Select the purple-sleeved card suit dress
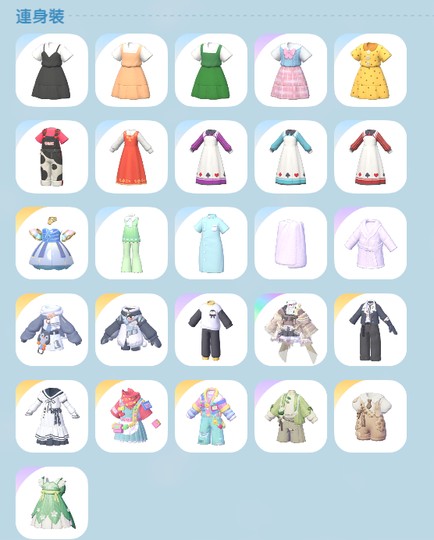Screen dimensions: 434x540 pyautogui.click(x=211, y=157)
